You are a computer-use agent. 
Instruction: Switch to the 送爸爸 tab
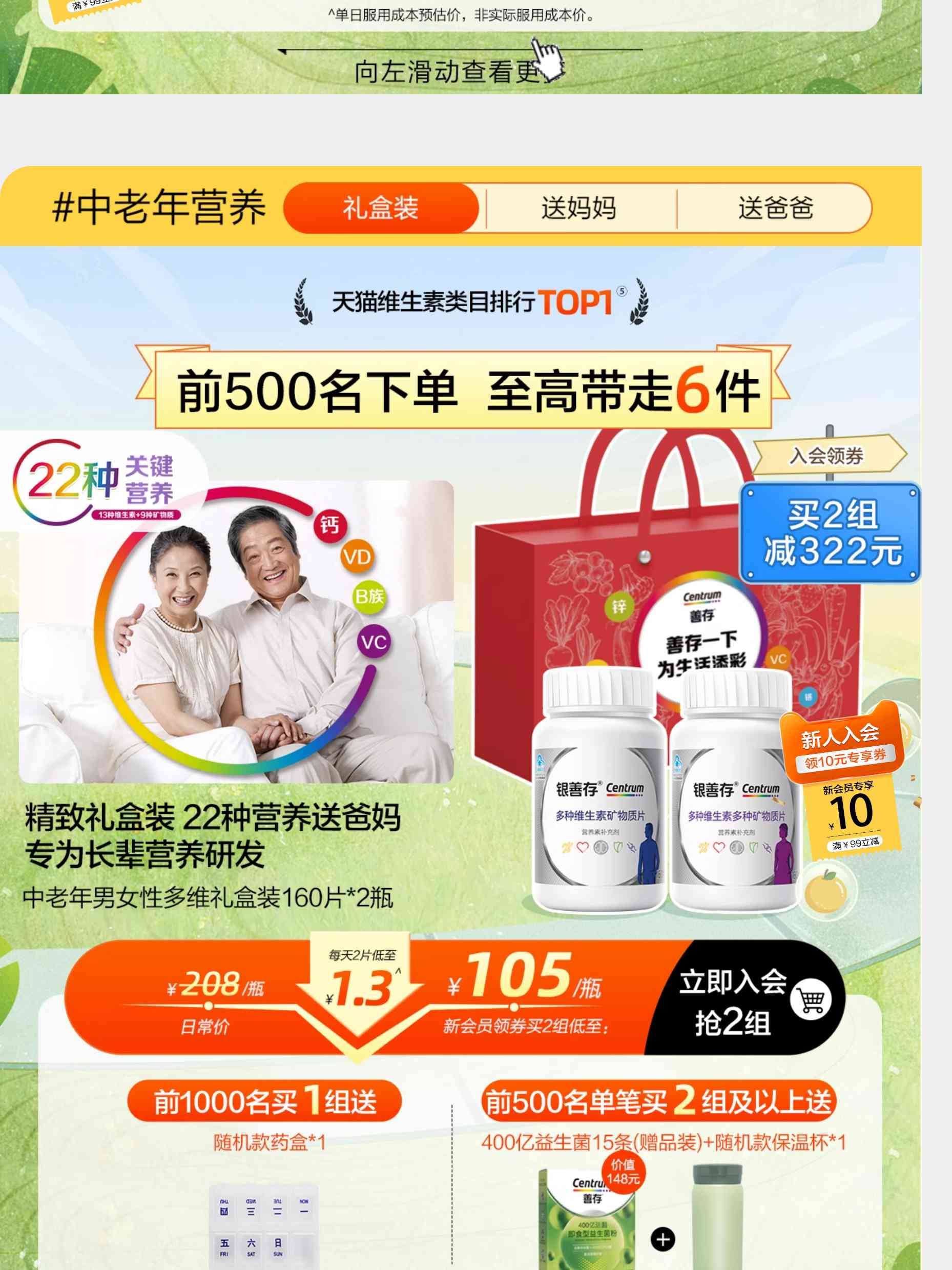pyautogui.click(x=775, y=208)
